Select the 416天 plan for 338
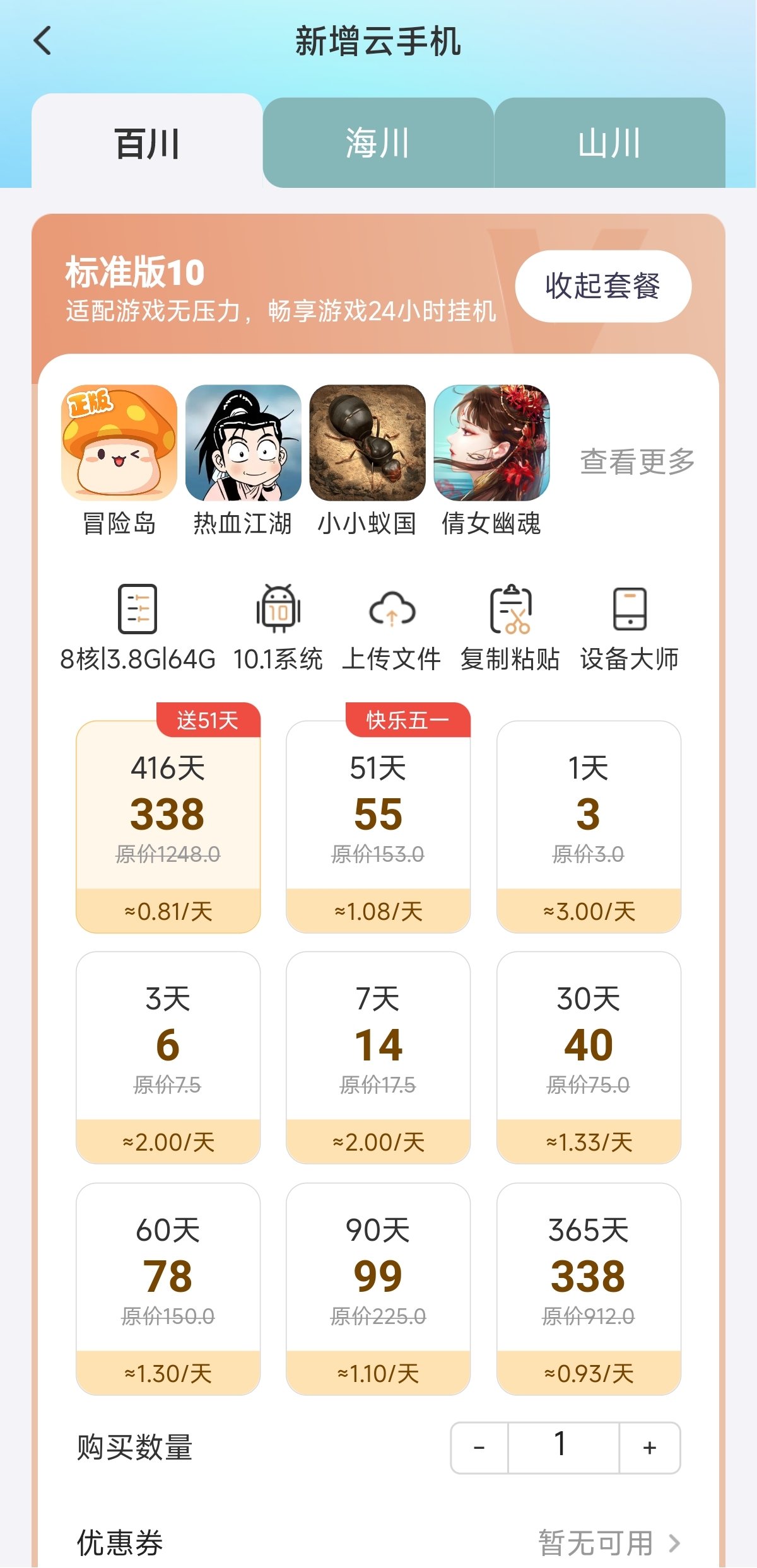The image size is (757, 1568). coord(168,826)
